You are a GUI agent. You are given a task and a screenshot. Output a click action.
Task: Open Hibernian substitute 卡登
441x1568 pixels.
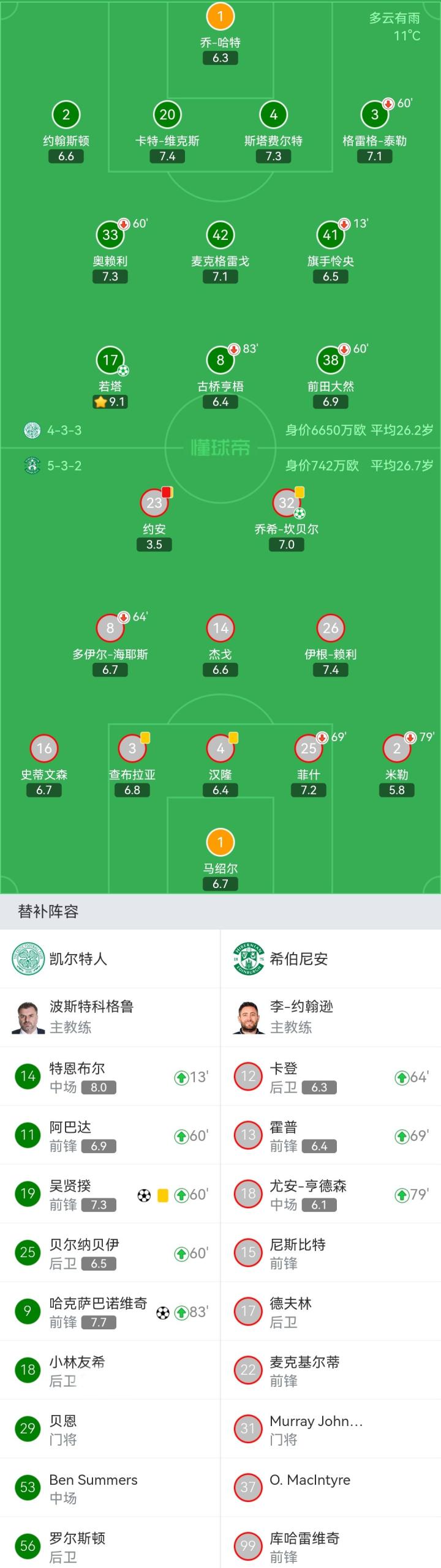[331, 1077]
